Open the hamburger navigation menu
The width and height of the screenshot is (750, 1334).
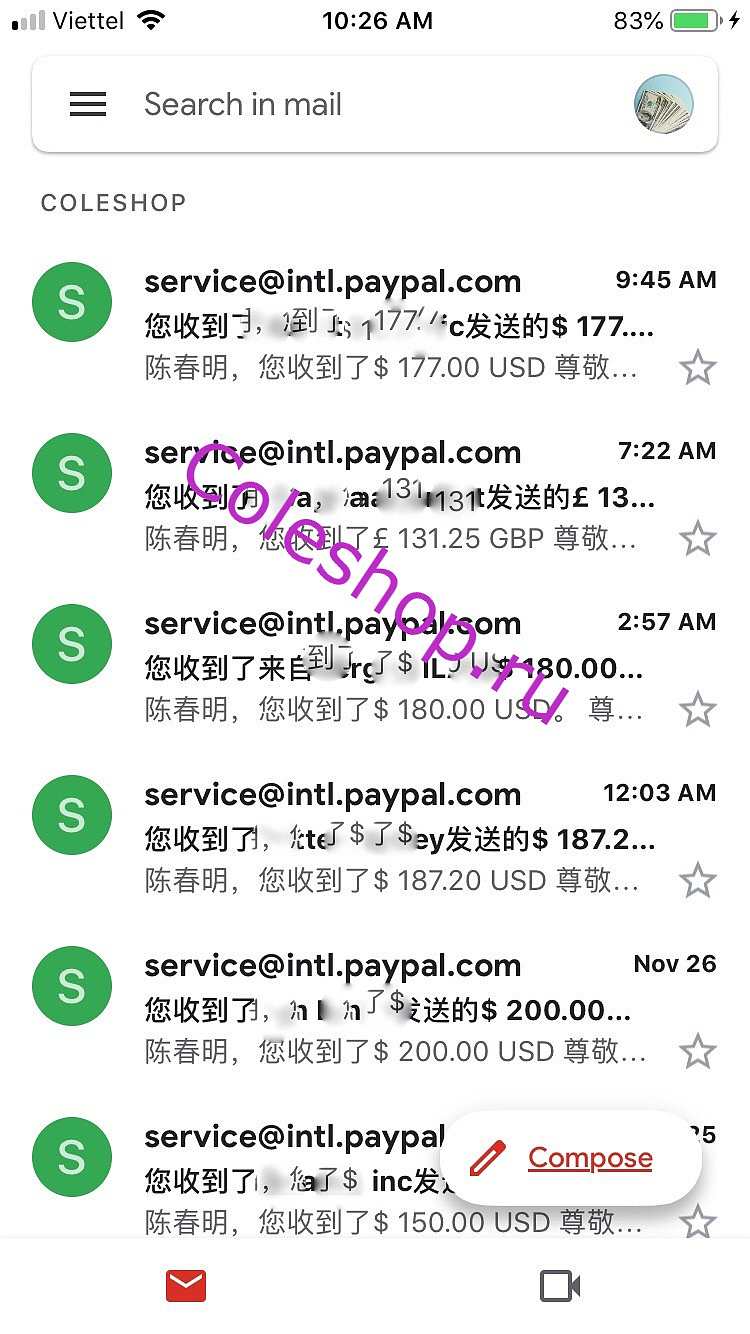88,104
